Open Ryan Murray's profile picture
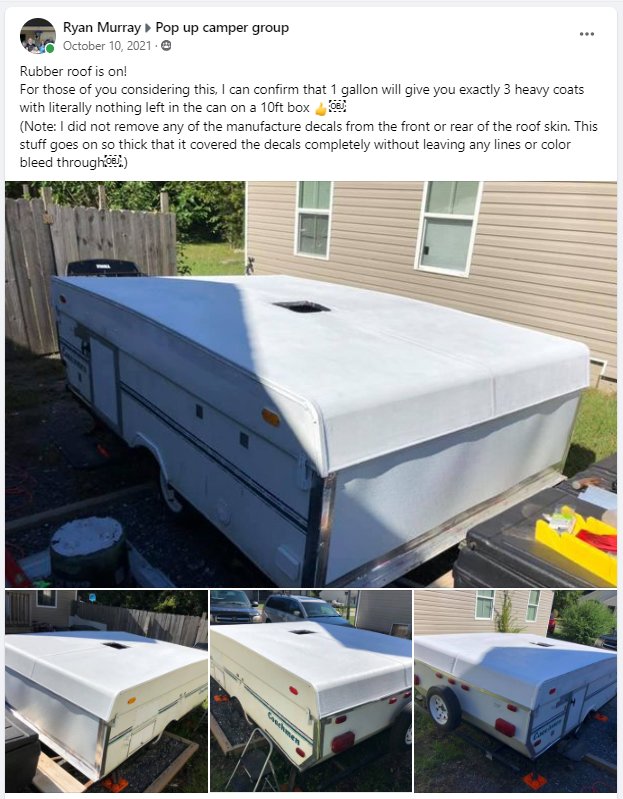Screen dimensions: 623x799 point(37,35)
